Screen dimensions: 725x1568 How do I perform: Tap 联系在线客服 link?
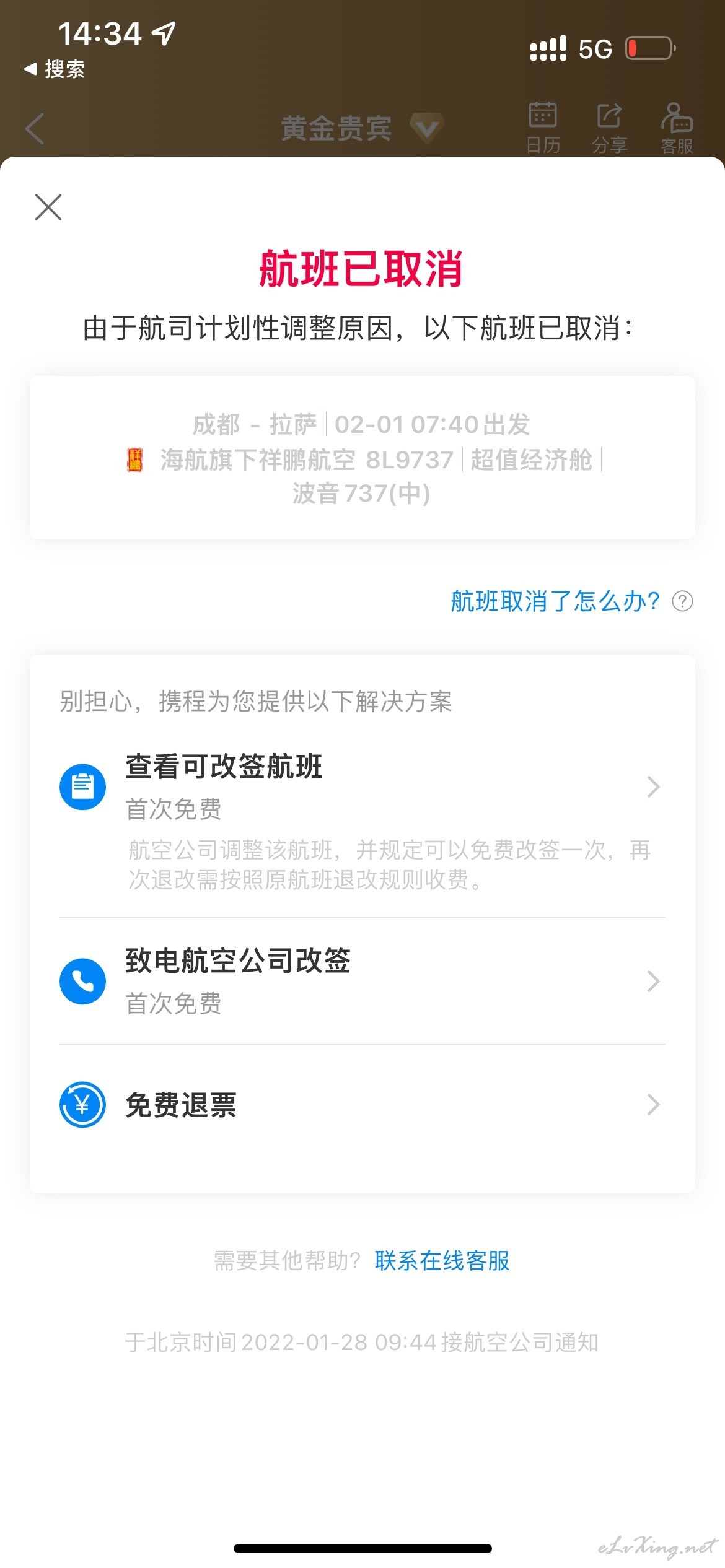tap(442, 1260)
